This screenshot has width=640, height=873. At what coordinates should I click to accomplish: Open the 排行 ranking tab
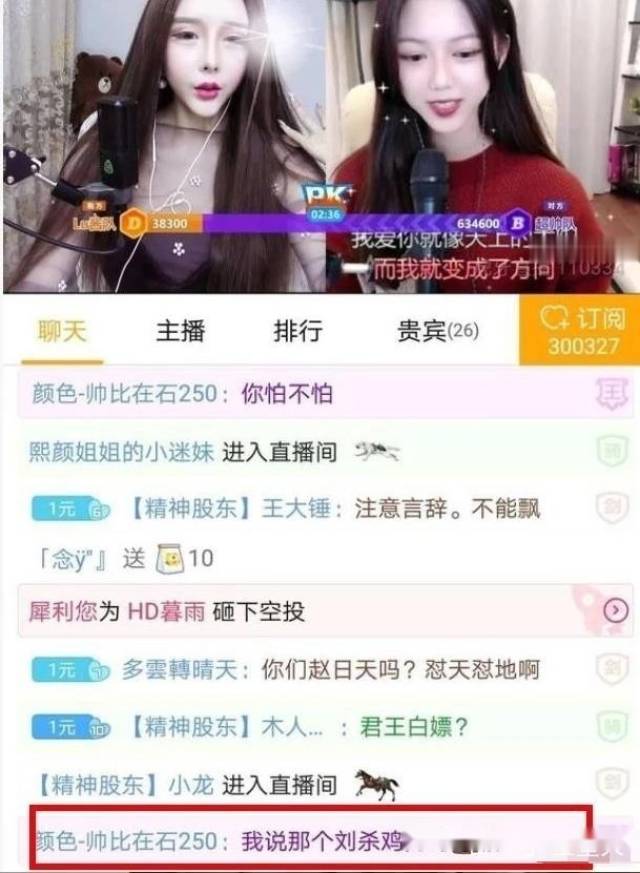298,331
